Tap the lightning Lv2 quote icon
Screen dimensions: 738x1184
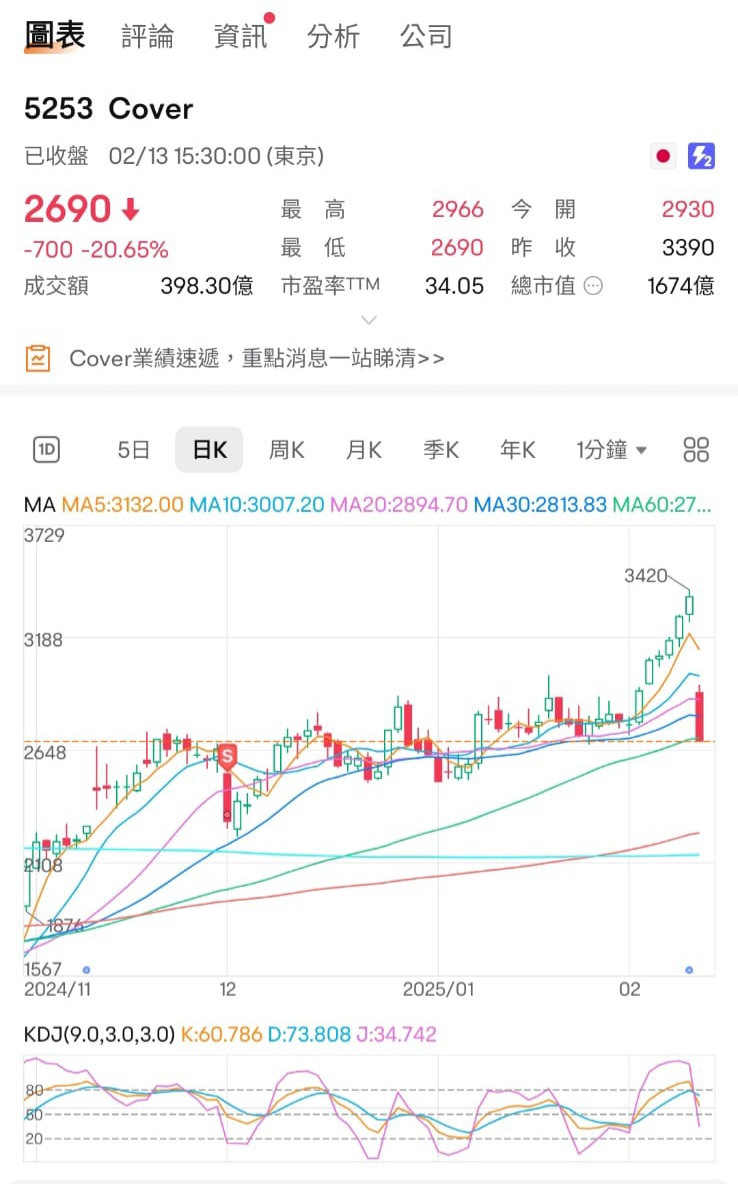(701, 156)
